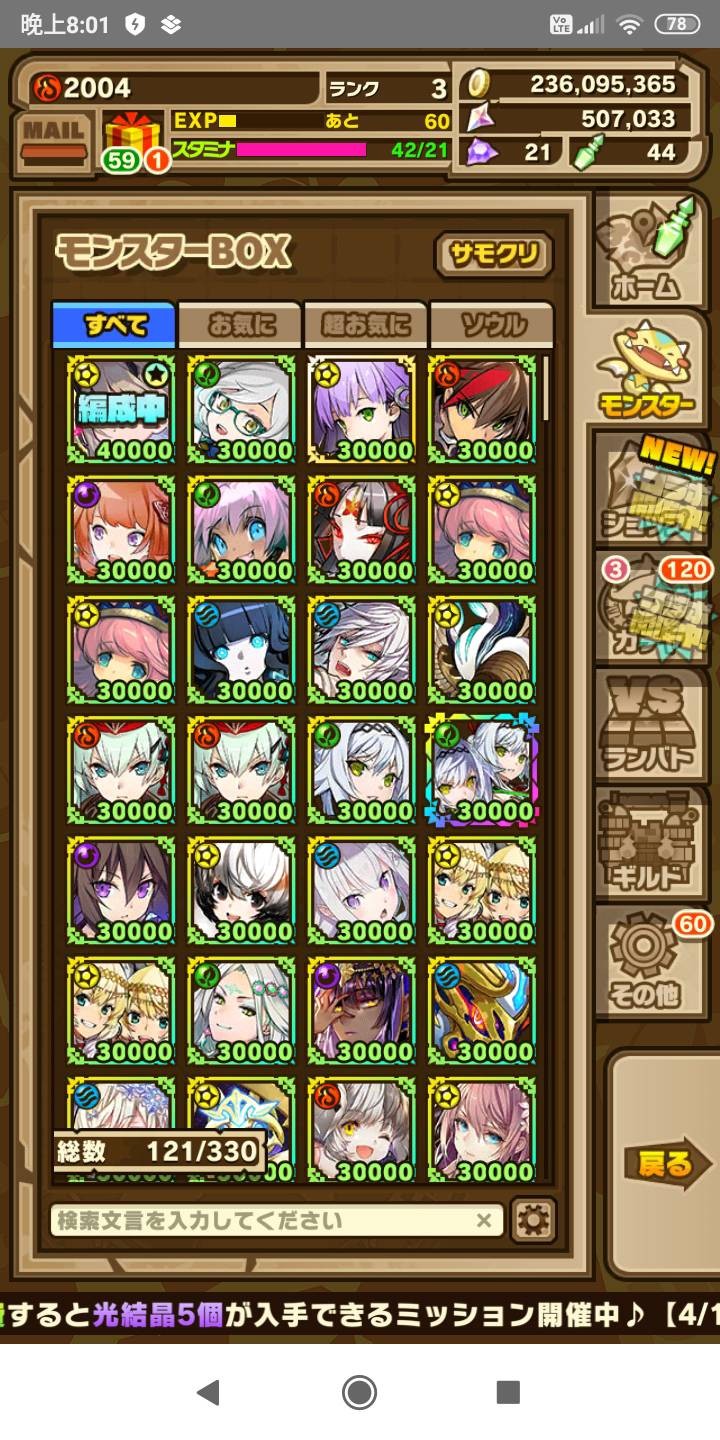The width and height of the screenshot is (720, 1440).
Task: Open the monster marked 編成中 with 40000
Action: pyautogui.click(x=122, y=410)
